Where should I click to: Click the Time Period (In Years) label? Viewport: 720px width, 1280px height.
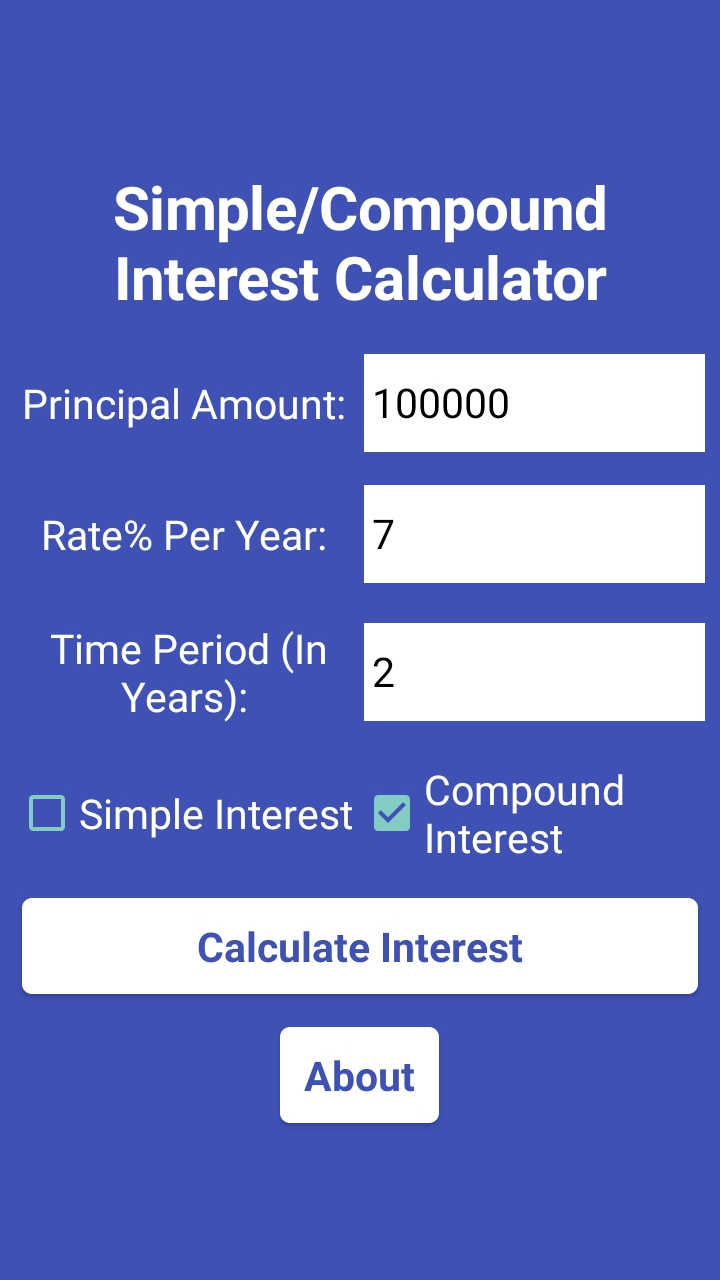click(x=188, y=672)
